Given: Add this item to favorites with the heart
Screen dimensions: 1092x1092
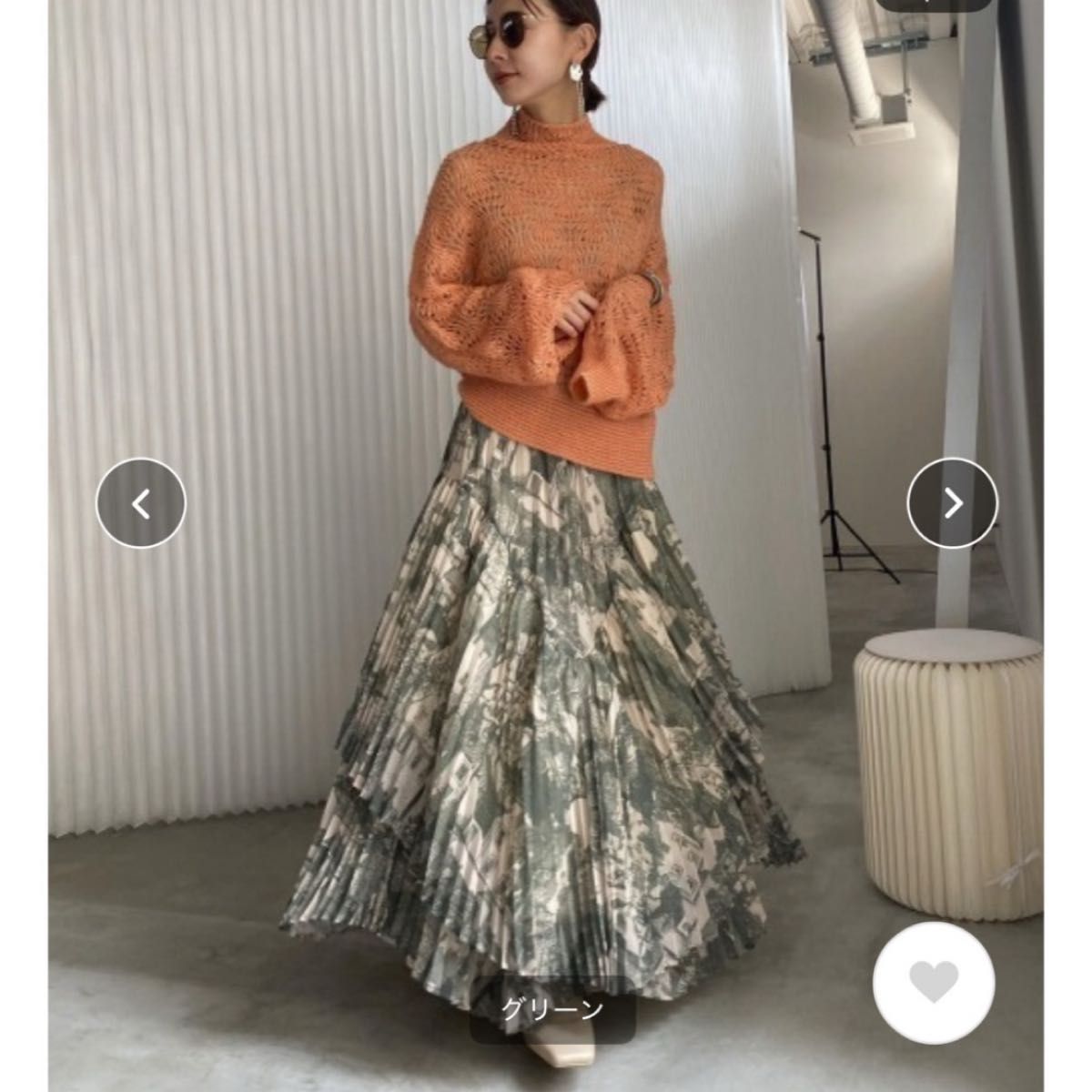Looking at the screenshot, I should tap(934, 983).
